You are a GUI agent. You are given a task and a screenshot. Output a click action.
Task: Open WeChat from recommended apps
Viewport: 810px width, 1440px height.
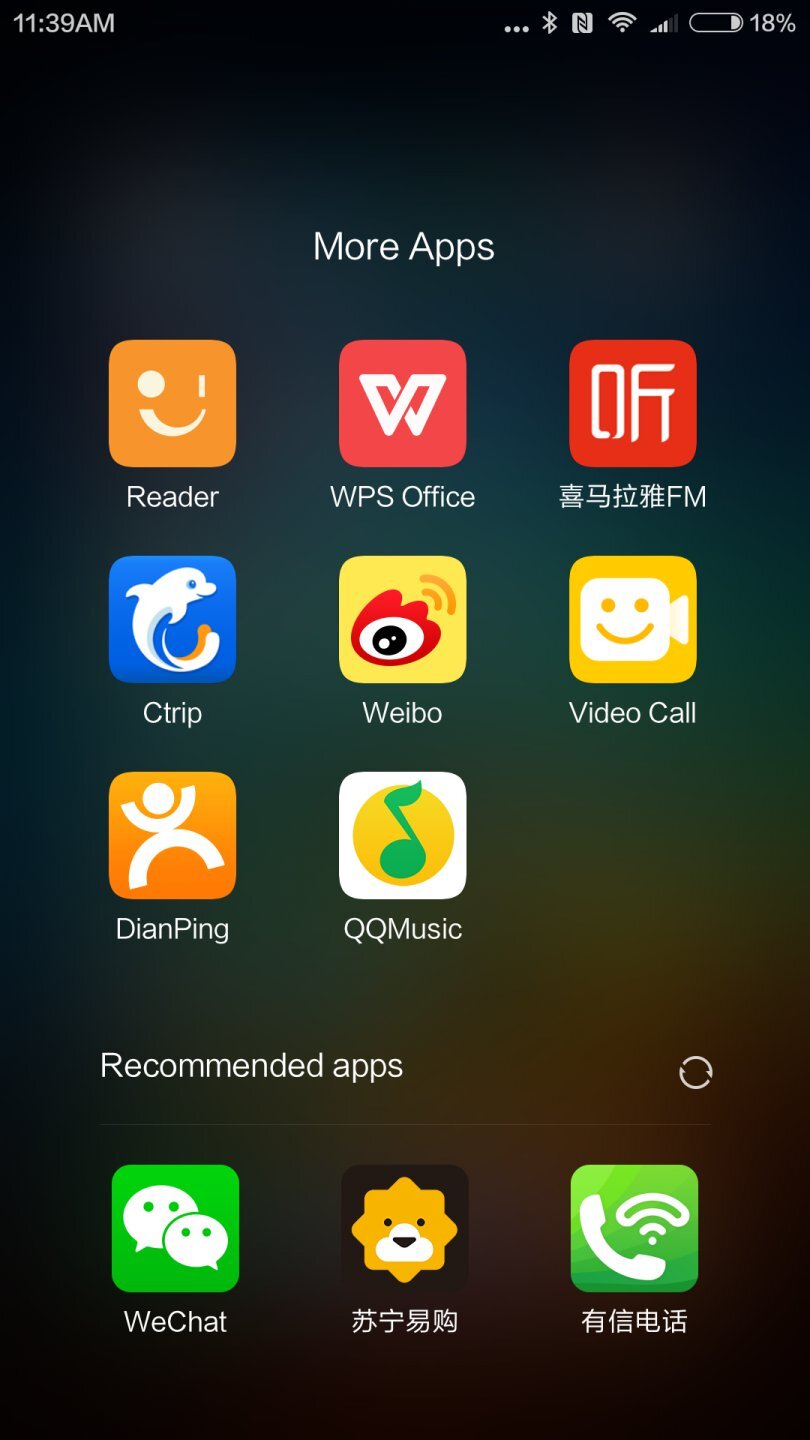click(x=174, y=1230)
